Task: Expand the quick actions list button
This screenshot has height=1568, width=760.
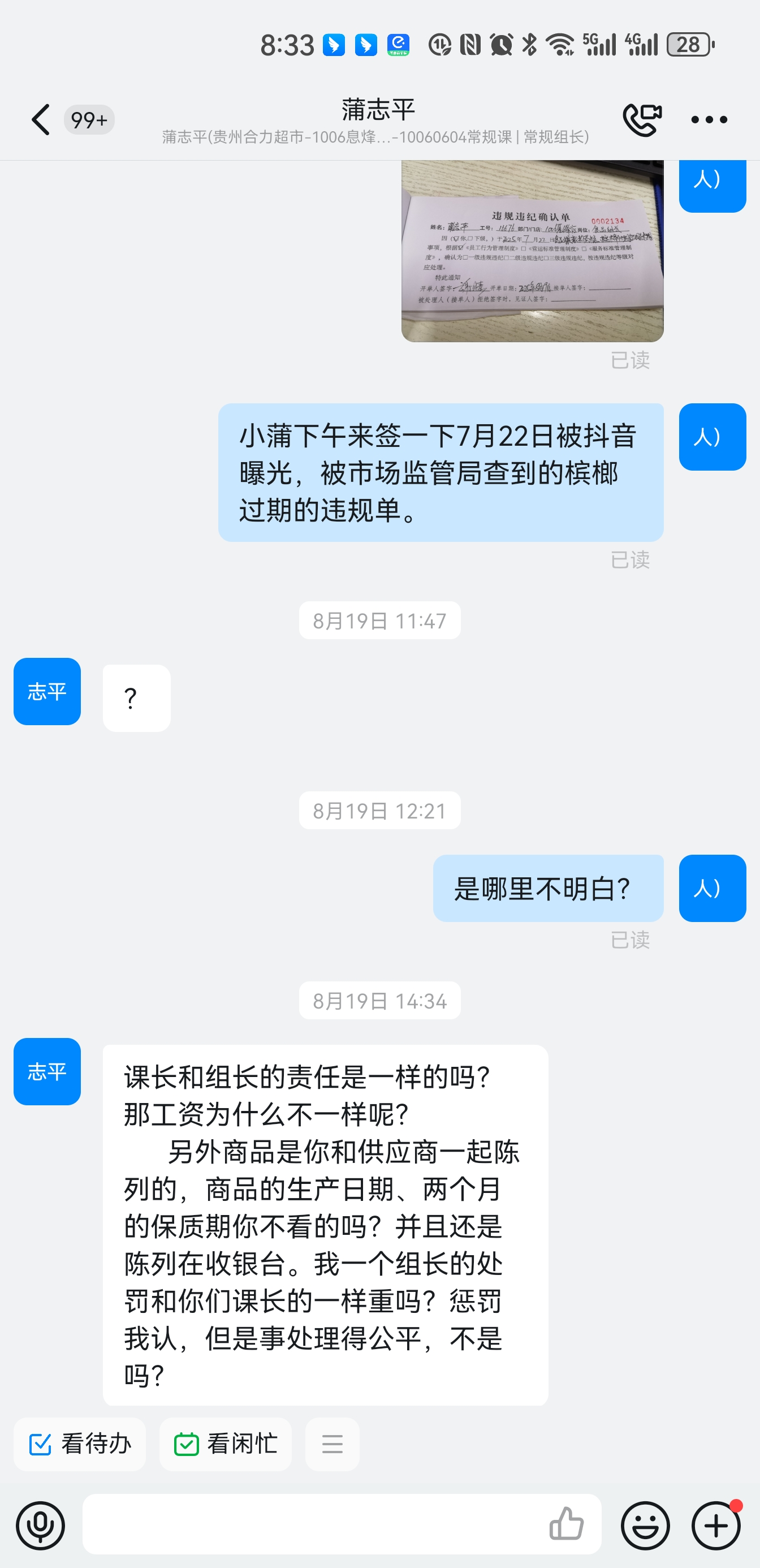Action: pyautogui.click(x=332, y=1444)
